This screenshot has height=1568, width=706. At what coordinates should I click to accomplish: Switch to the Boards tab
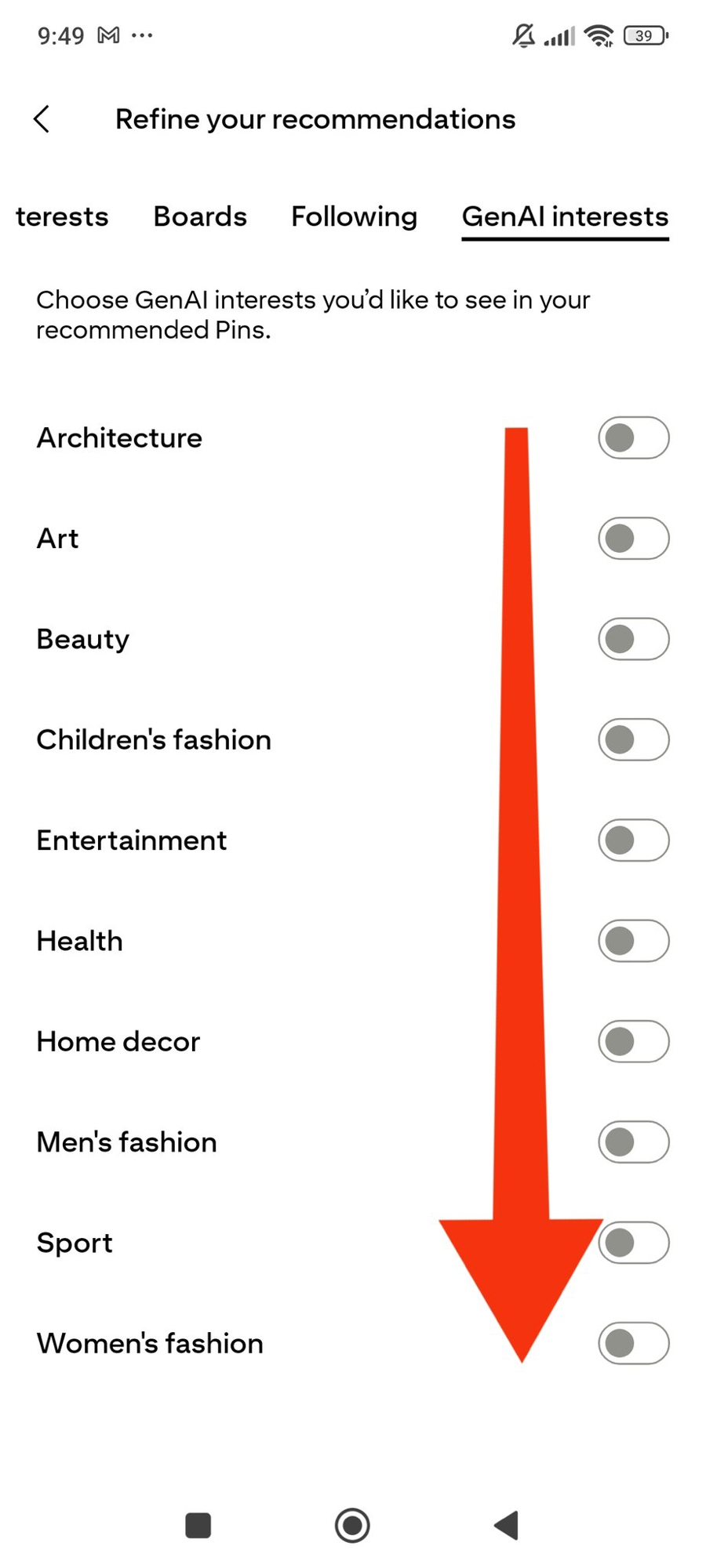(200, 216)
